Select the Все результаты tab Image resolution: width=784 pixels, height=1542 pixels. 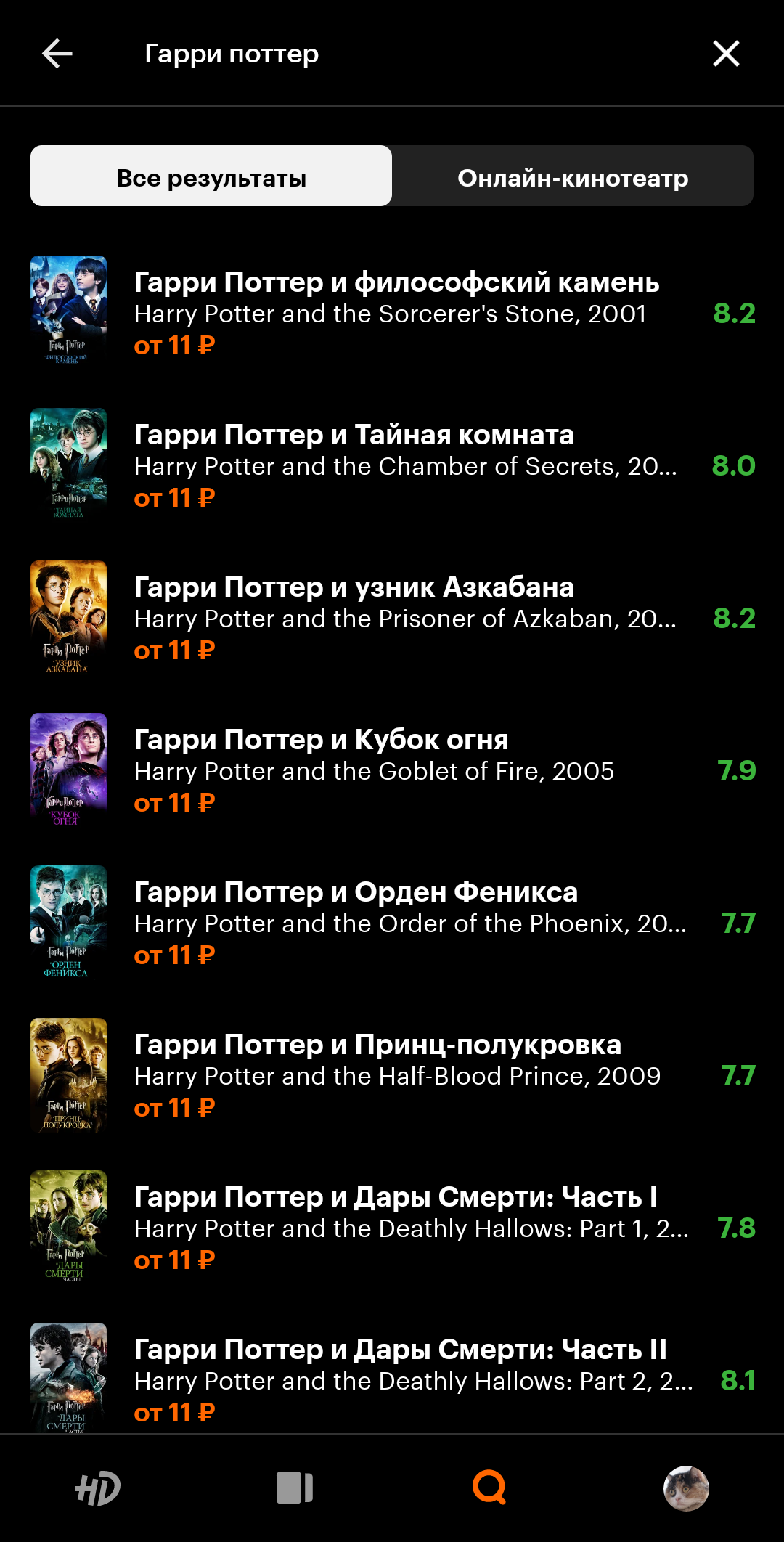tap(211, 176)
